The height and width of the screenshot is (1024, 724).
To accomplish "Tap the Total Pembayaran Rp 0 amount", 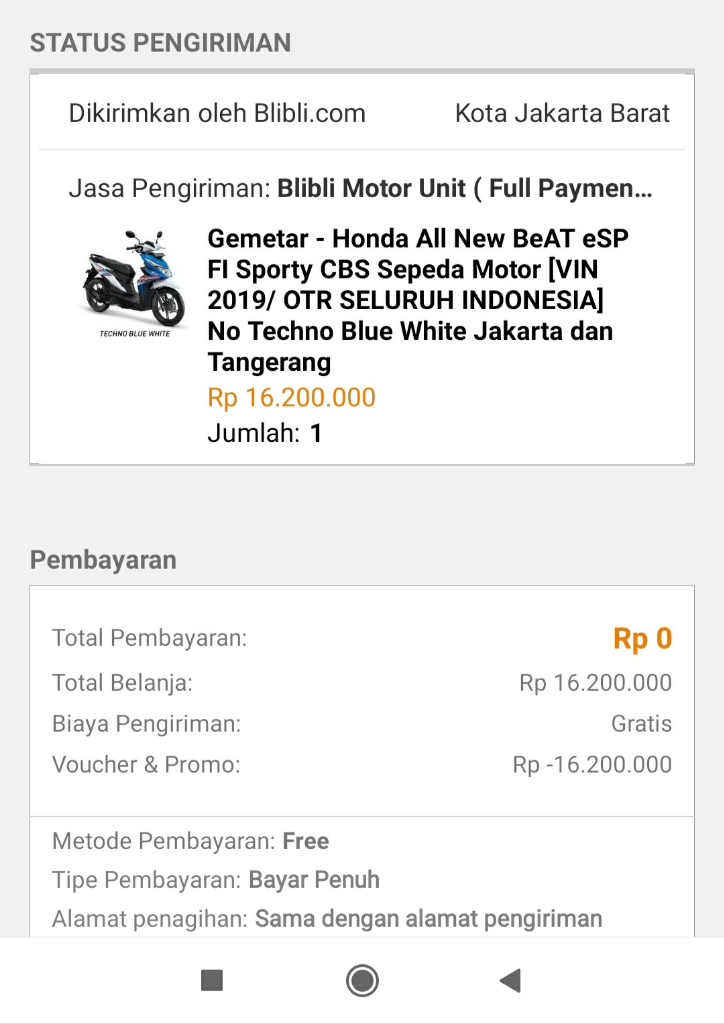I will tap(643, 638).
